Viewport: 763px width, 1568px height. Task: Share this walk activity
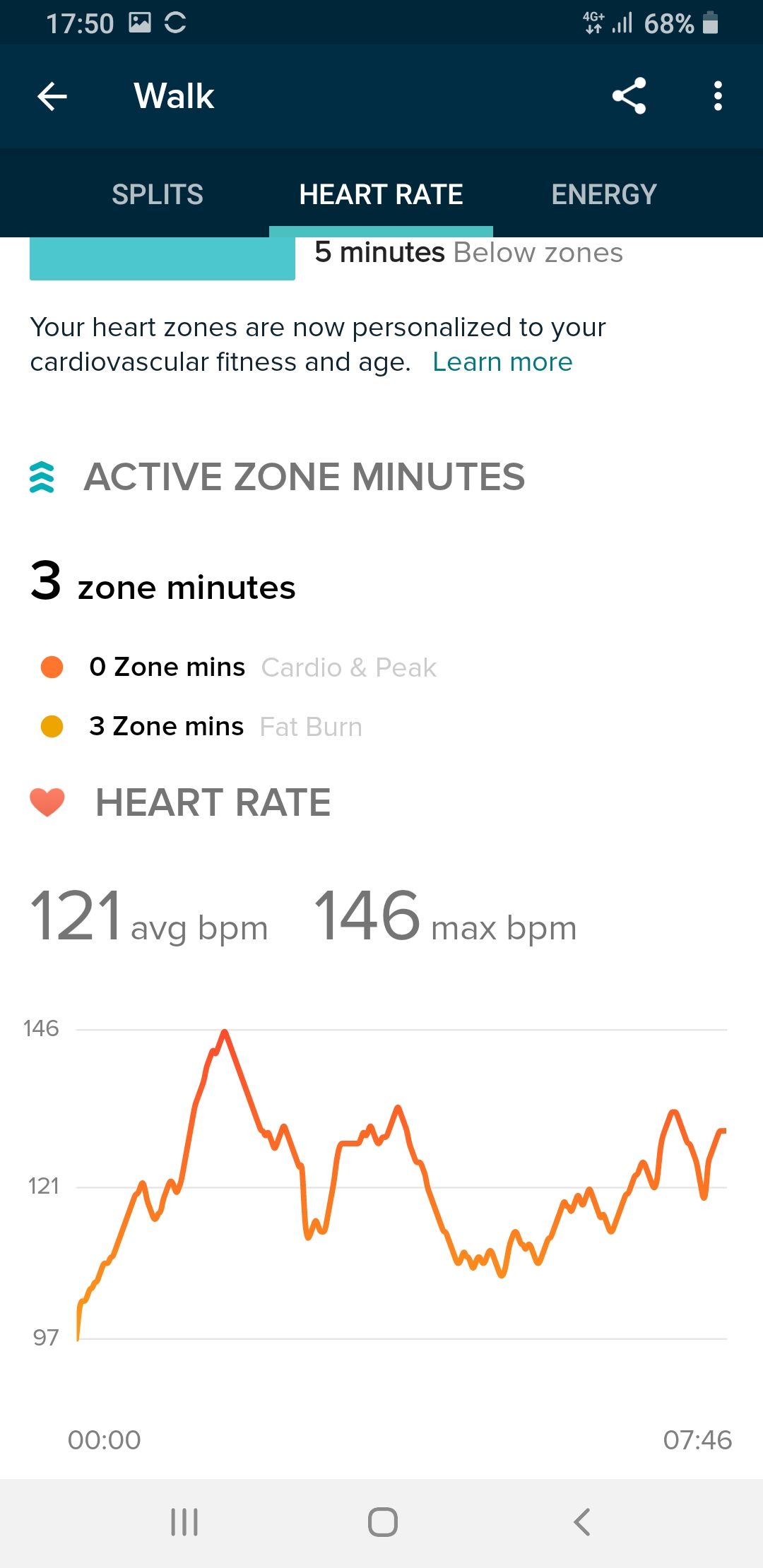[x=629, y=96]
